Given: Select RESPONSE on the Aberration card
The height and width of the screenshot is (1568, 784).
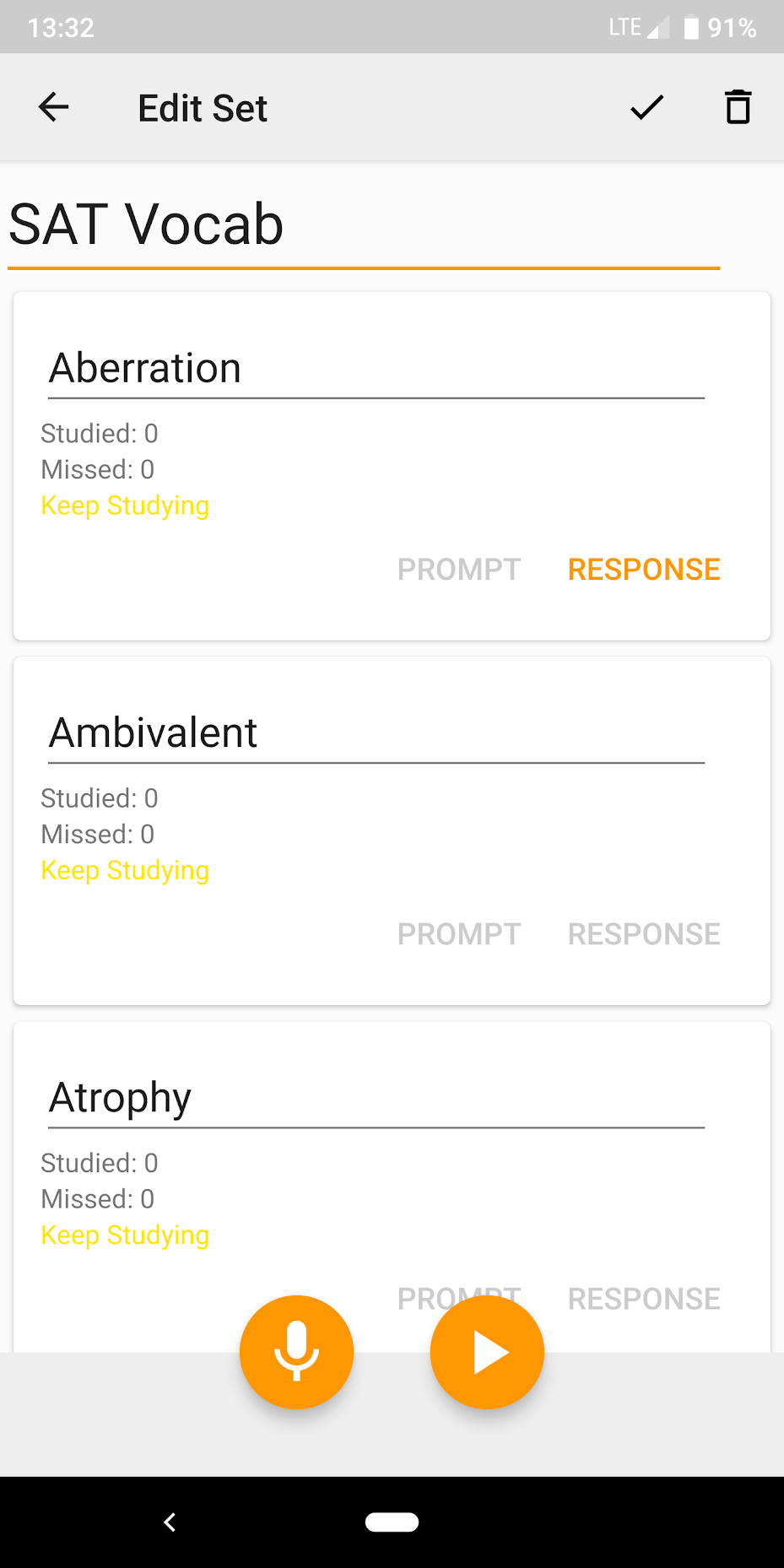Looking at the screenshot, I should coord(644,570).
